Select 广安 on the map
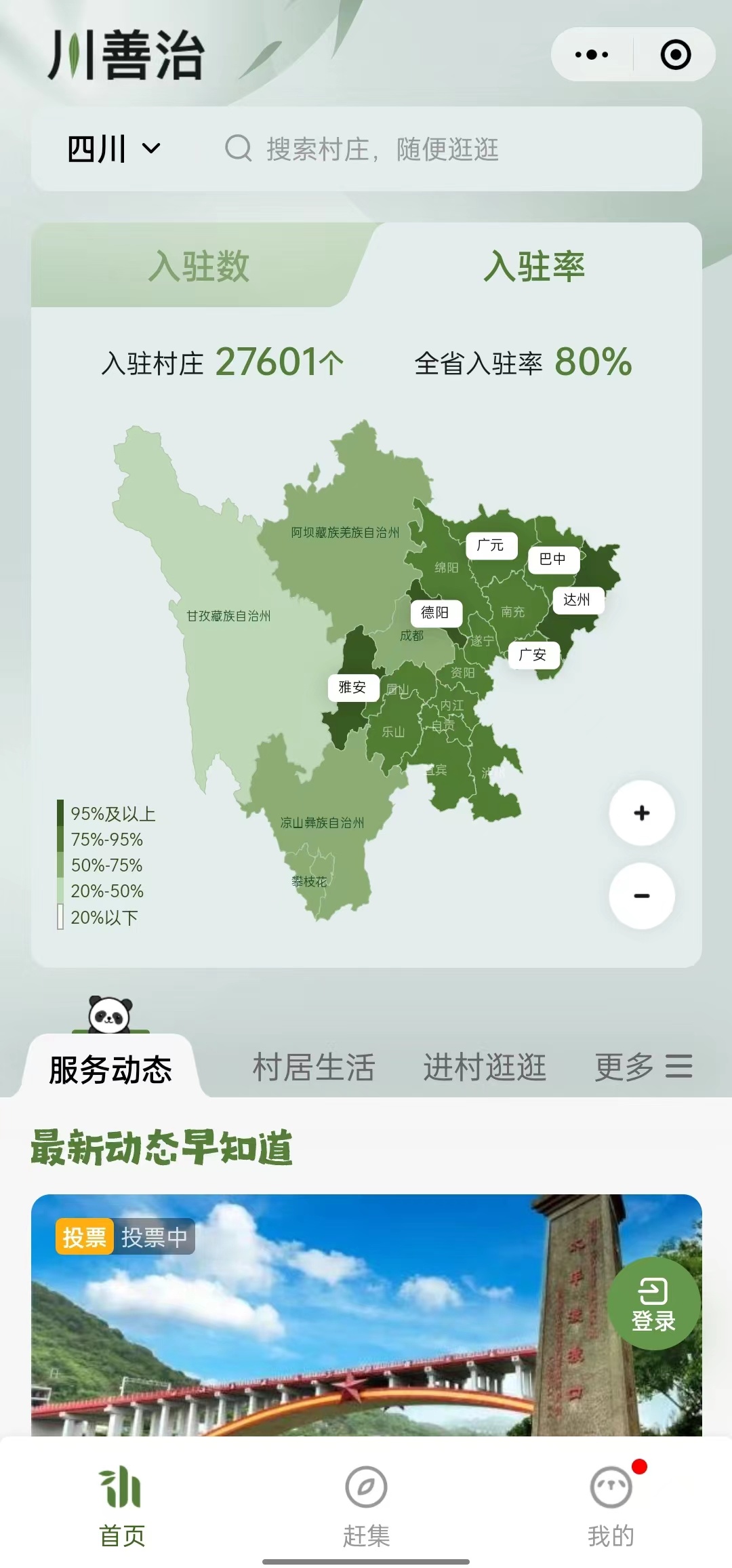The height and width of the screenshot is (1568, 732). [533, 655]
